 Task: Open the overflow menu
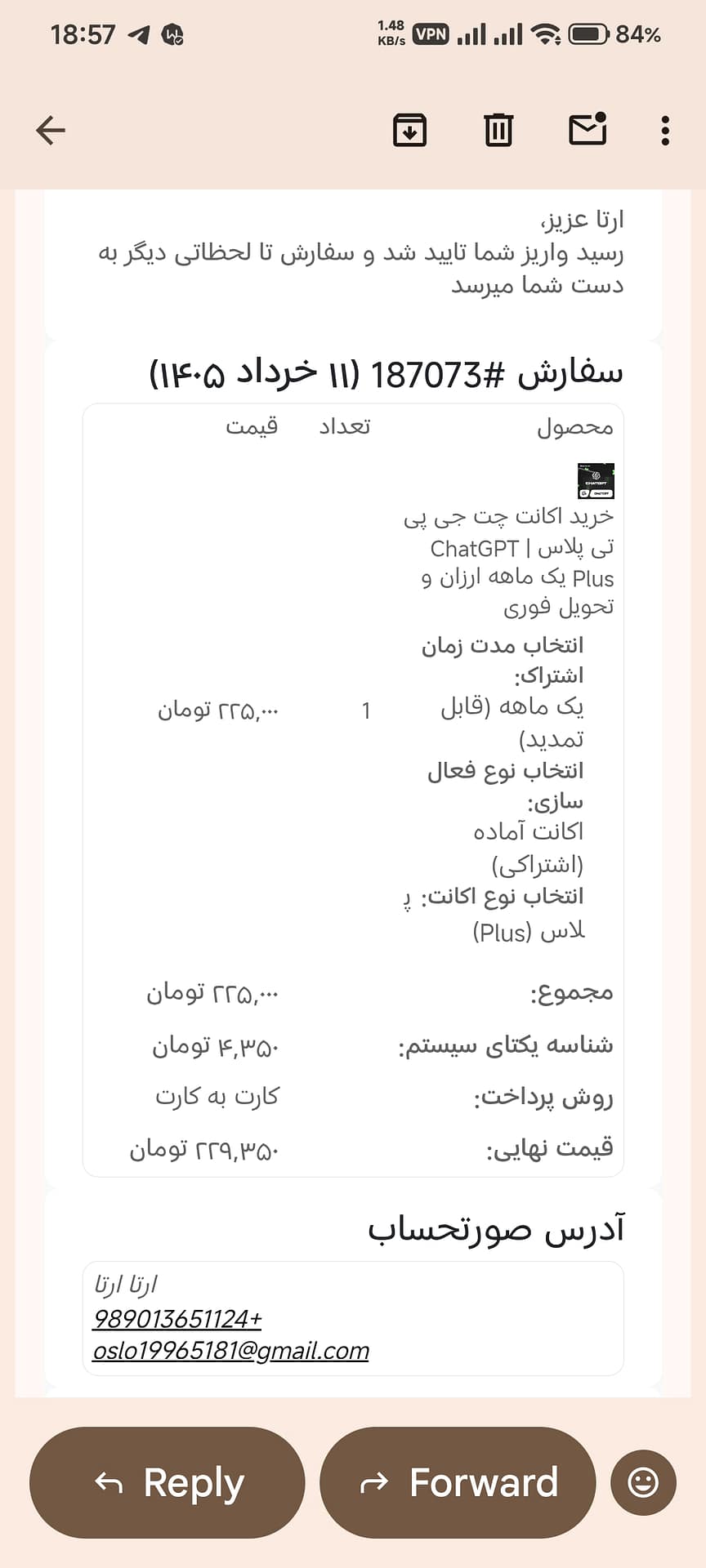665,131
